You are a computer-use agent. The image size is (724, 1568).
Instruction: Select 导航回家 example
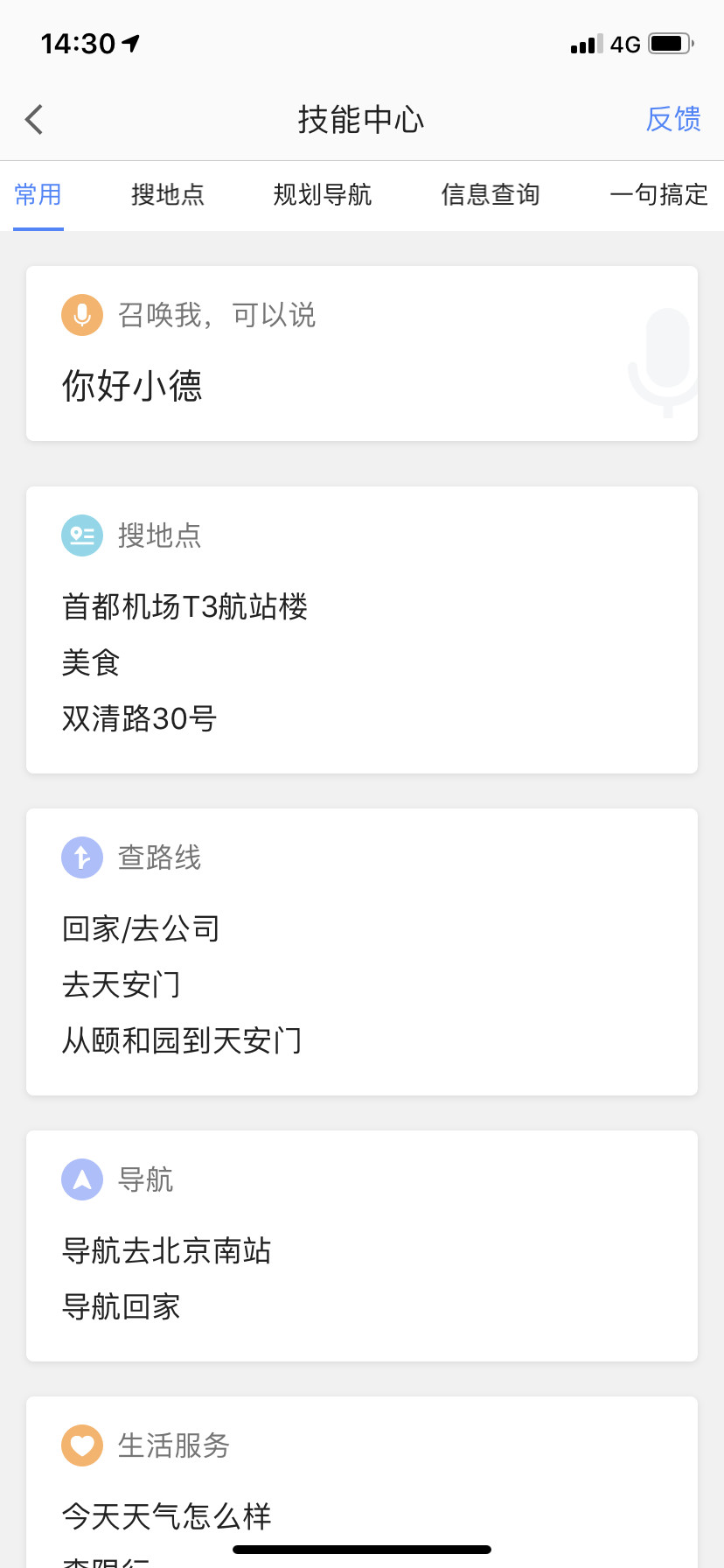tap(122, 1306)
